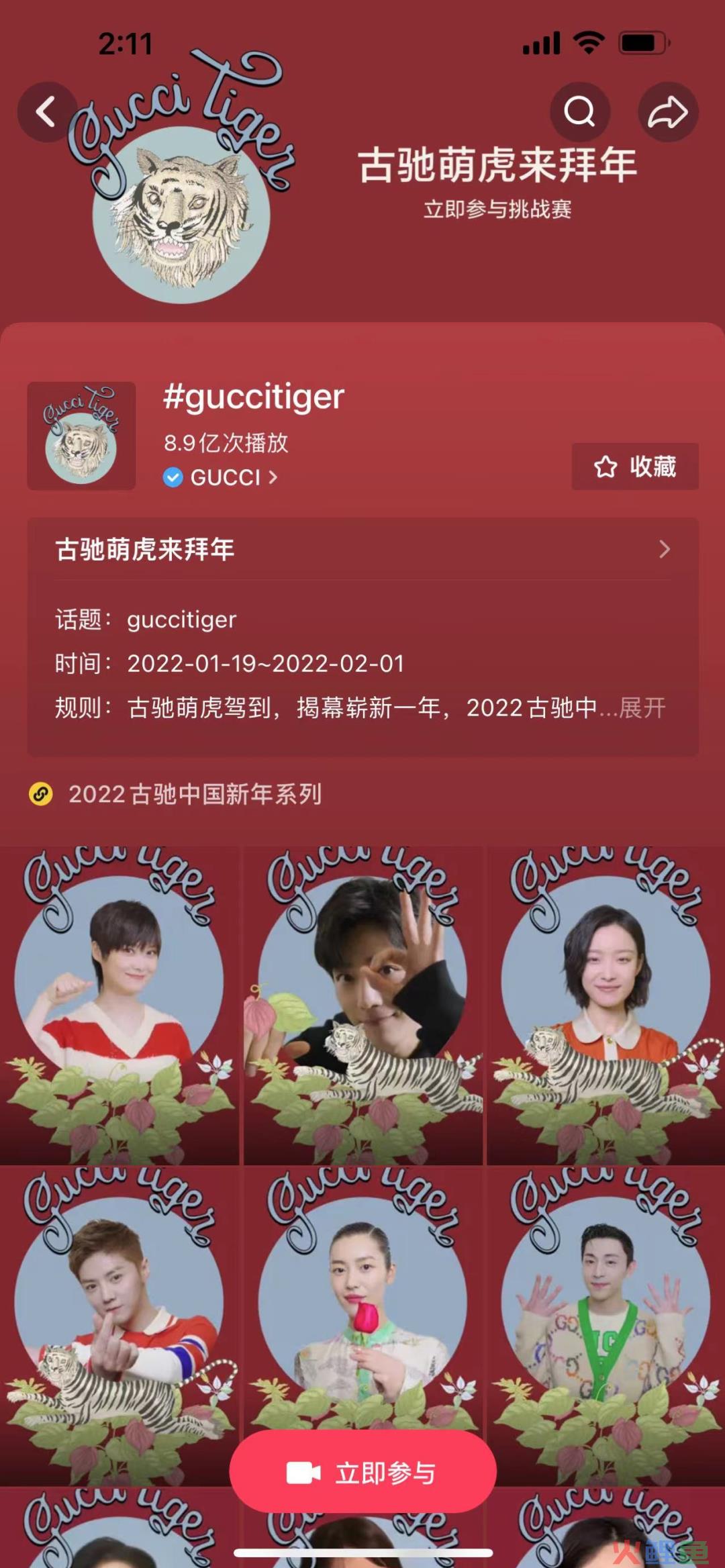
Task: Tap 收藏 to favorite the hashtag
Action: click(634, 467)
